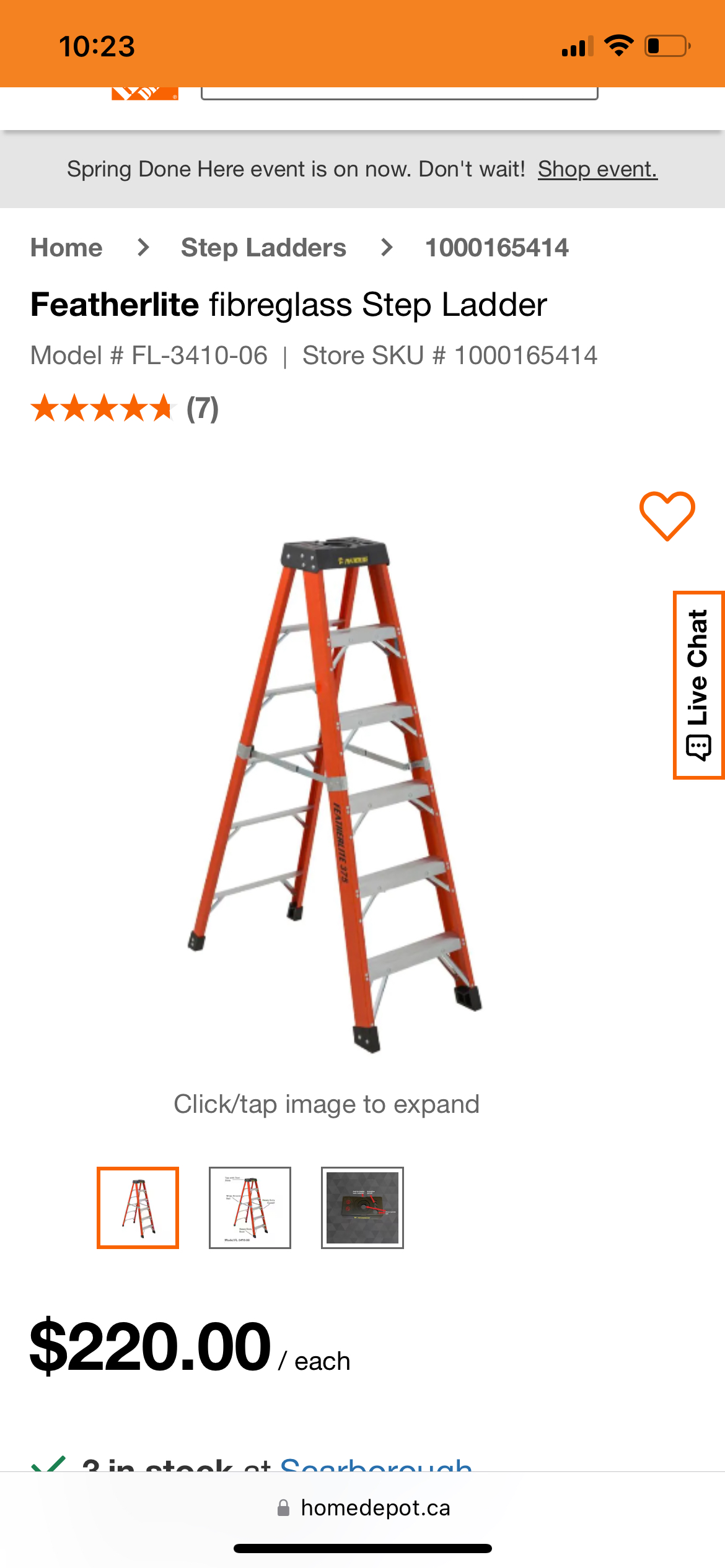Add ladder to wishlist with heart icon
Screen dimensions: 725x1568
[667, 515]
